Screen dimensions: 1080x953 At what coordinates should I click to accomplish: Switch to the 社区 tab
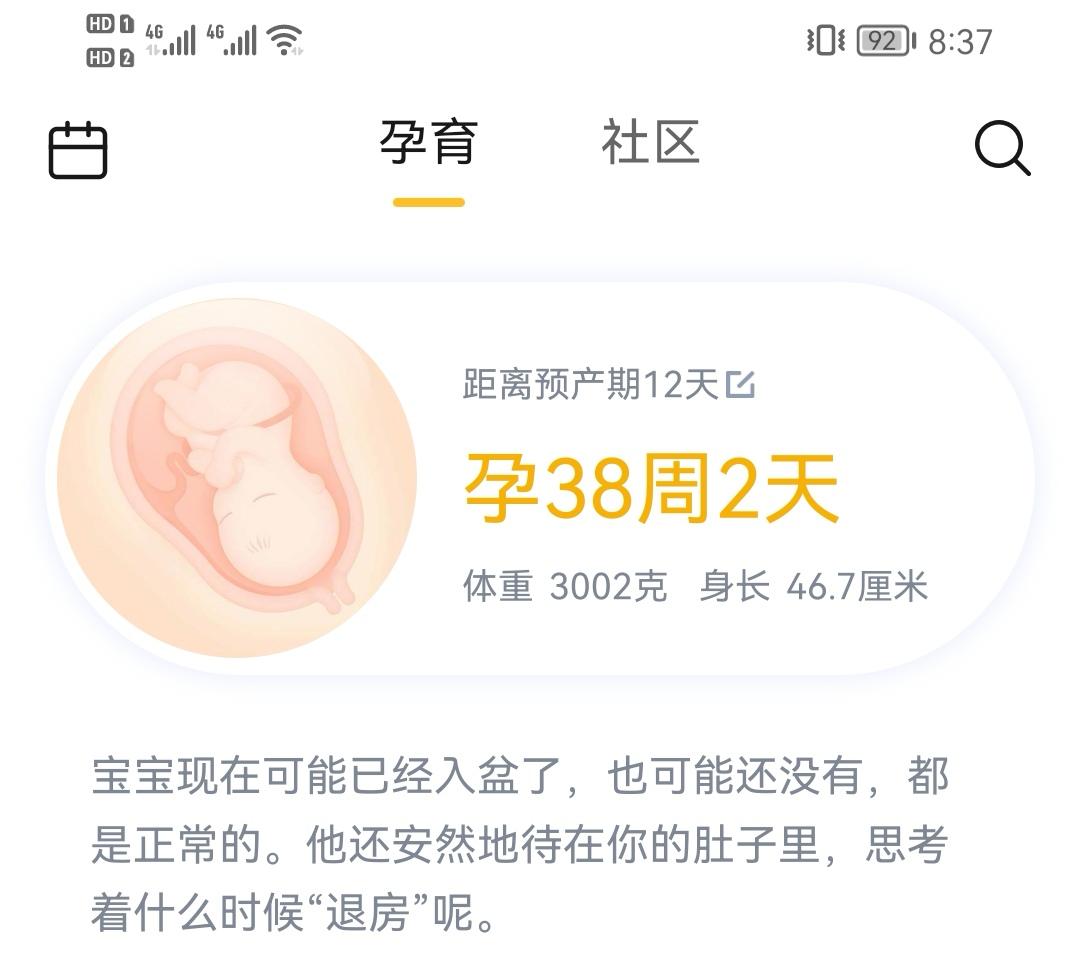tap(650, 143)
